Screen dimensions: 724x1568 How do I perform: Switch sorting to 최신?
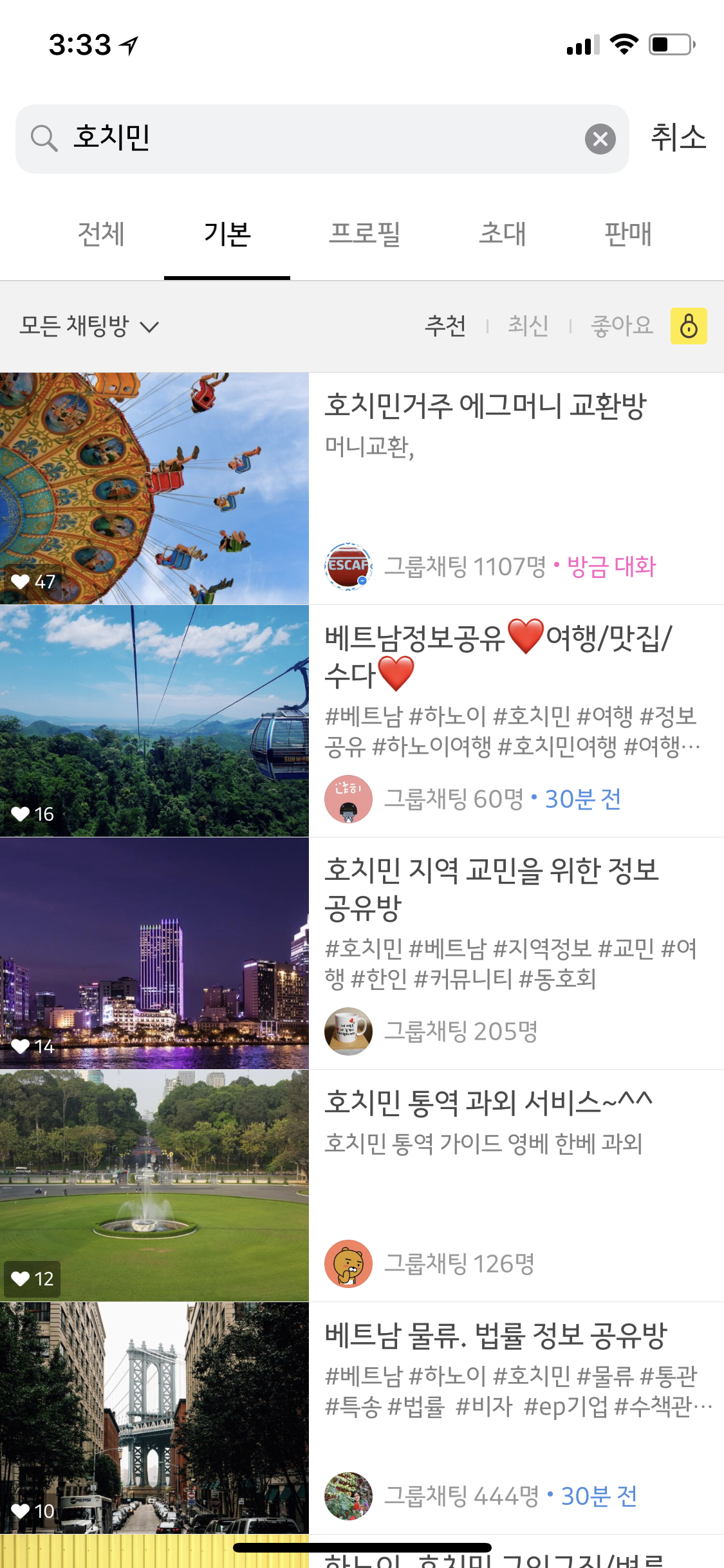(x=527, y=326)
